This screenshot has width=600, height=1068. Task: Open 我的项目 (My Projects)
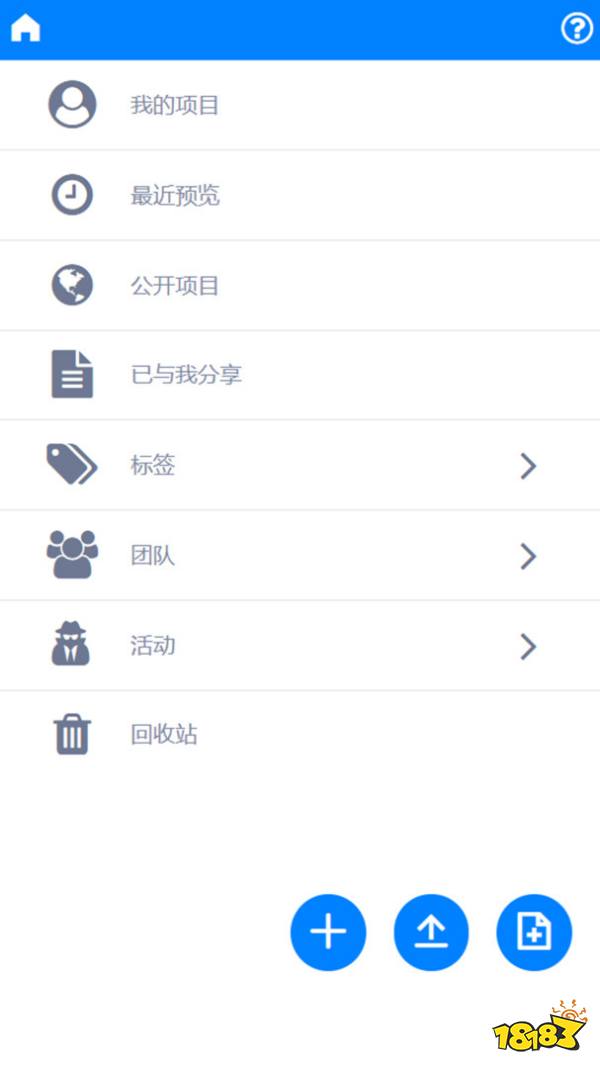[x=300, y=105]
